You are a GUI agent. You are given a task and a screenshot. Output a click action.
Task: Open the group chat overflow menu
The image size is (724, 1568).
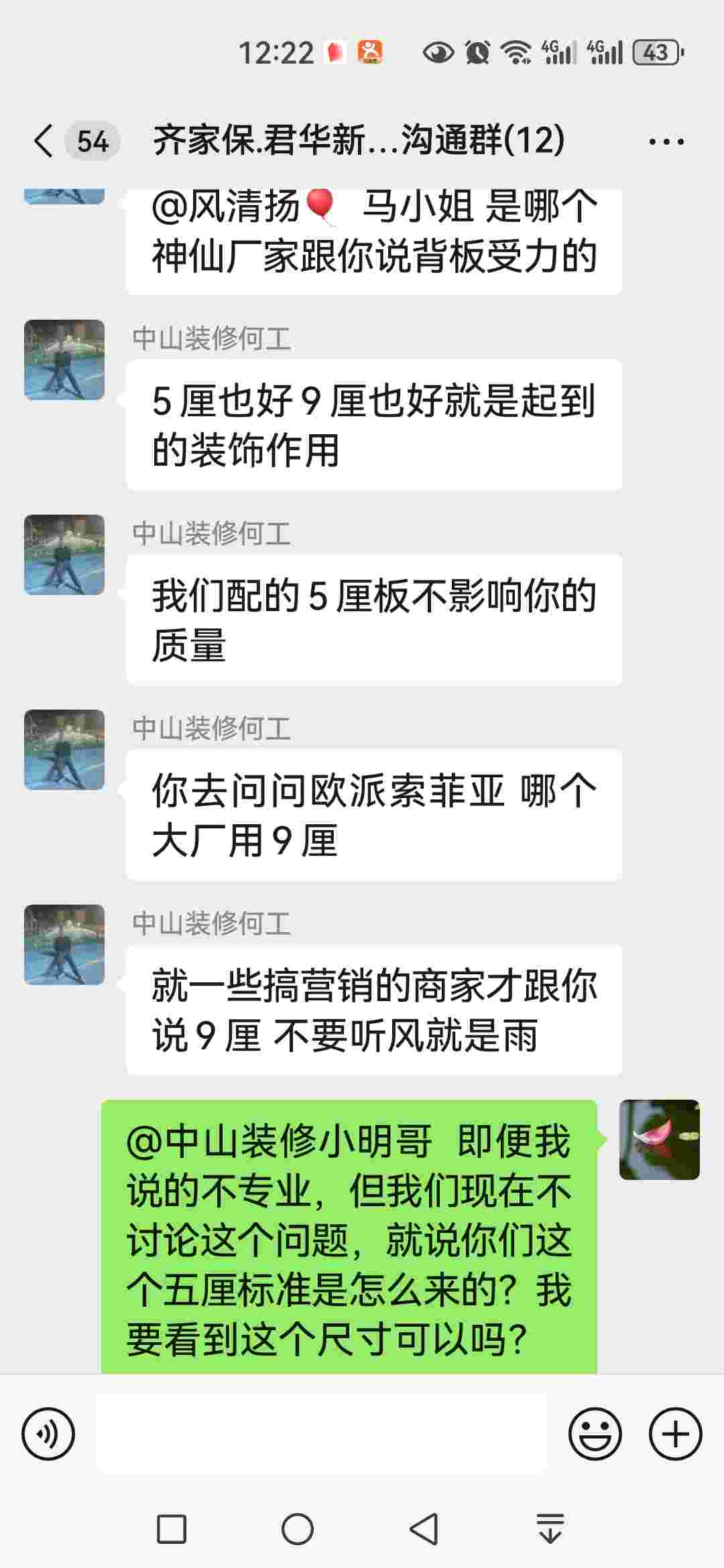pos(666,141)
